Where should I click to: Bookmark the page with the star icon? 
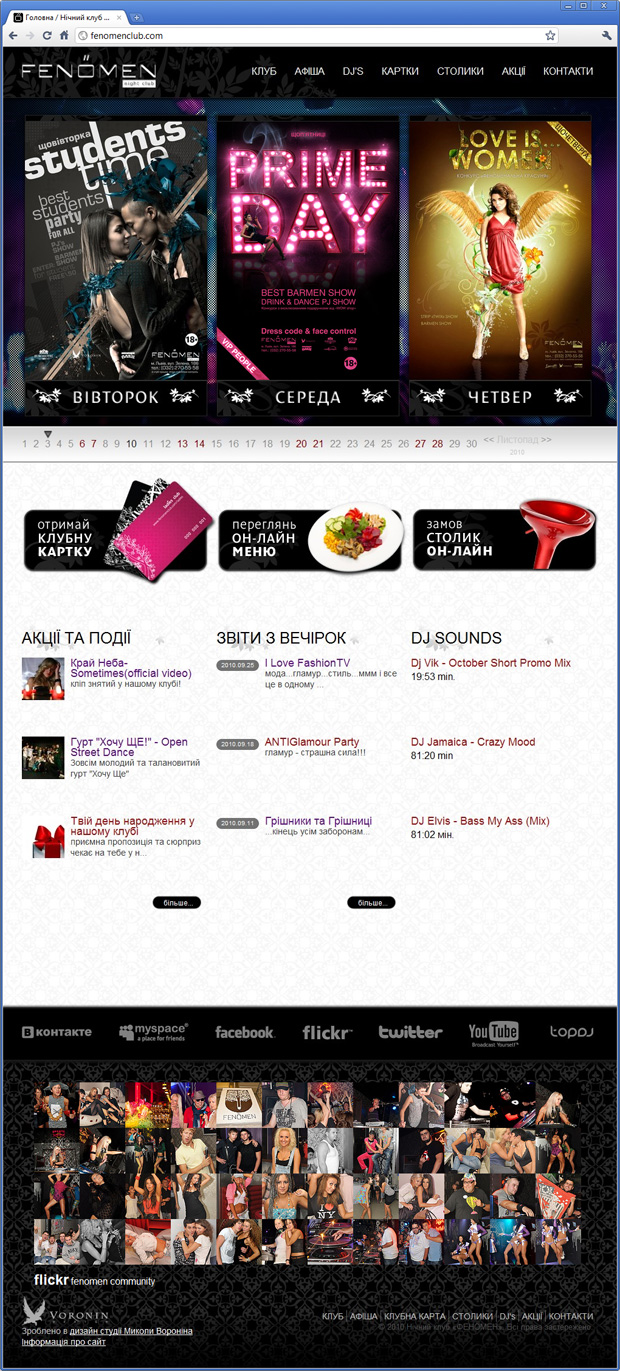point(550,35)
